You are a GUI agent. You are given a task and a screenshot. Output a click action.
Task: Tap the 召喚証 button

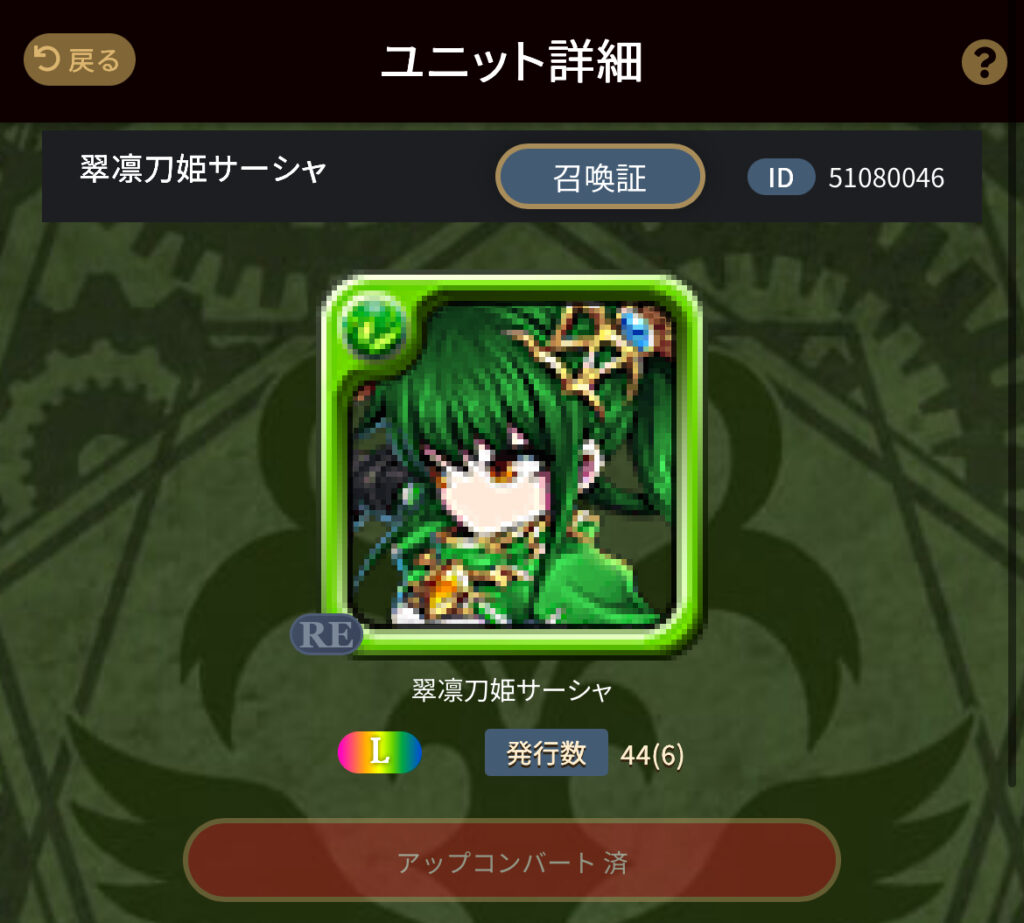click(600, 177)
